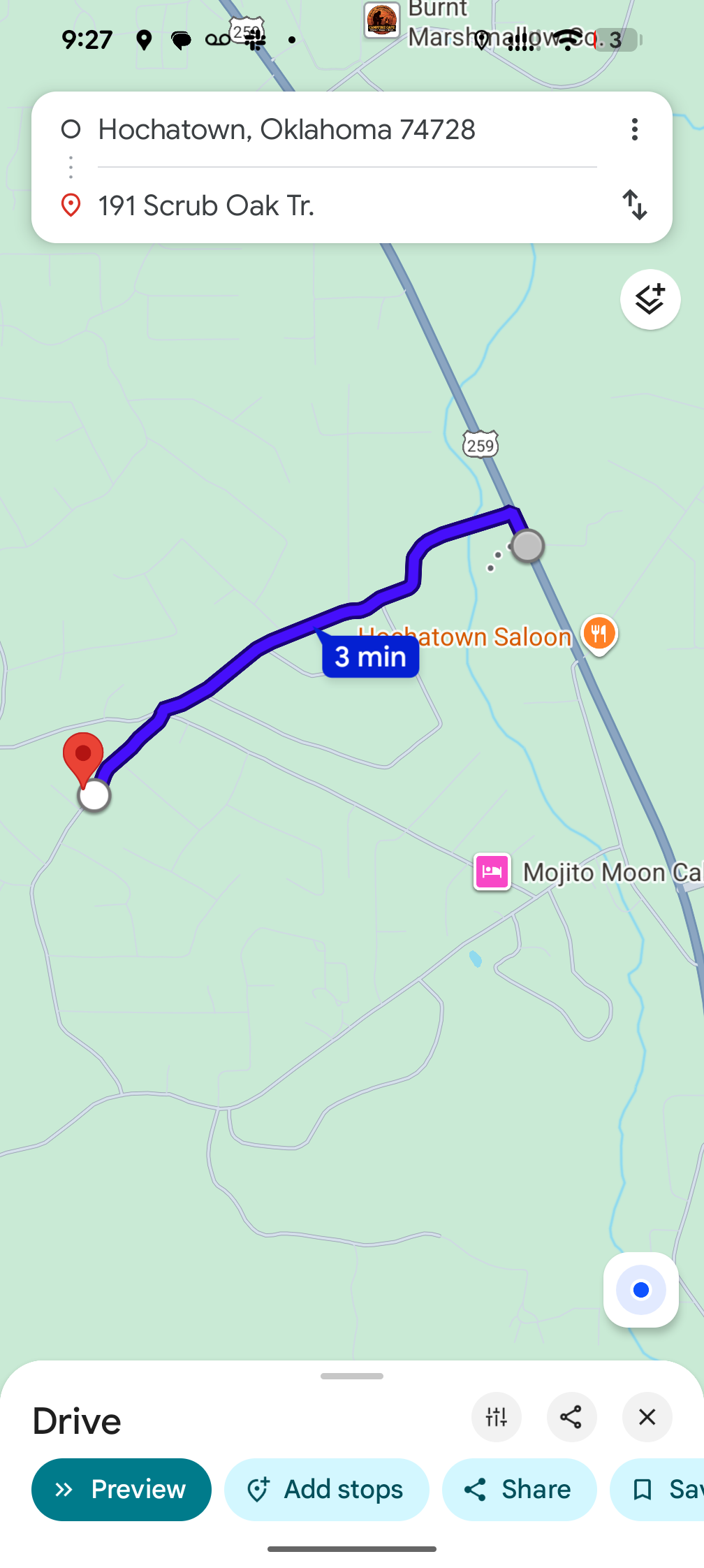This screenshot has width=704, height=1568.
Task: Tap the round share icon beside Drive
Action: tap(571, 1417)
